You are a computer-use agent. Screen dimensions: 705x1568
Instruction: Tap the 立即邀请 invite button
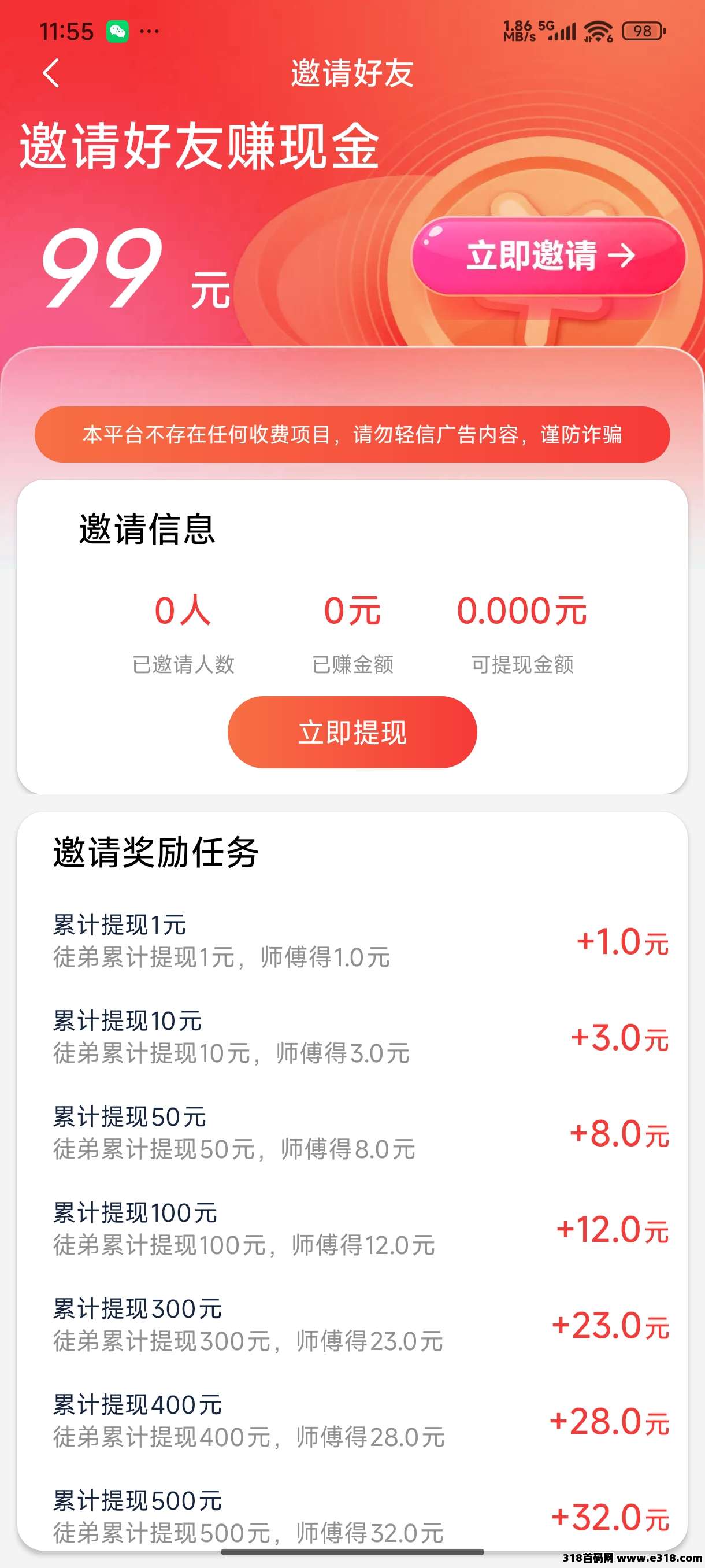click(x=548, y=256)
